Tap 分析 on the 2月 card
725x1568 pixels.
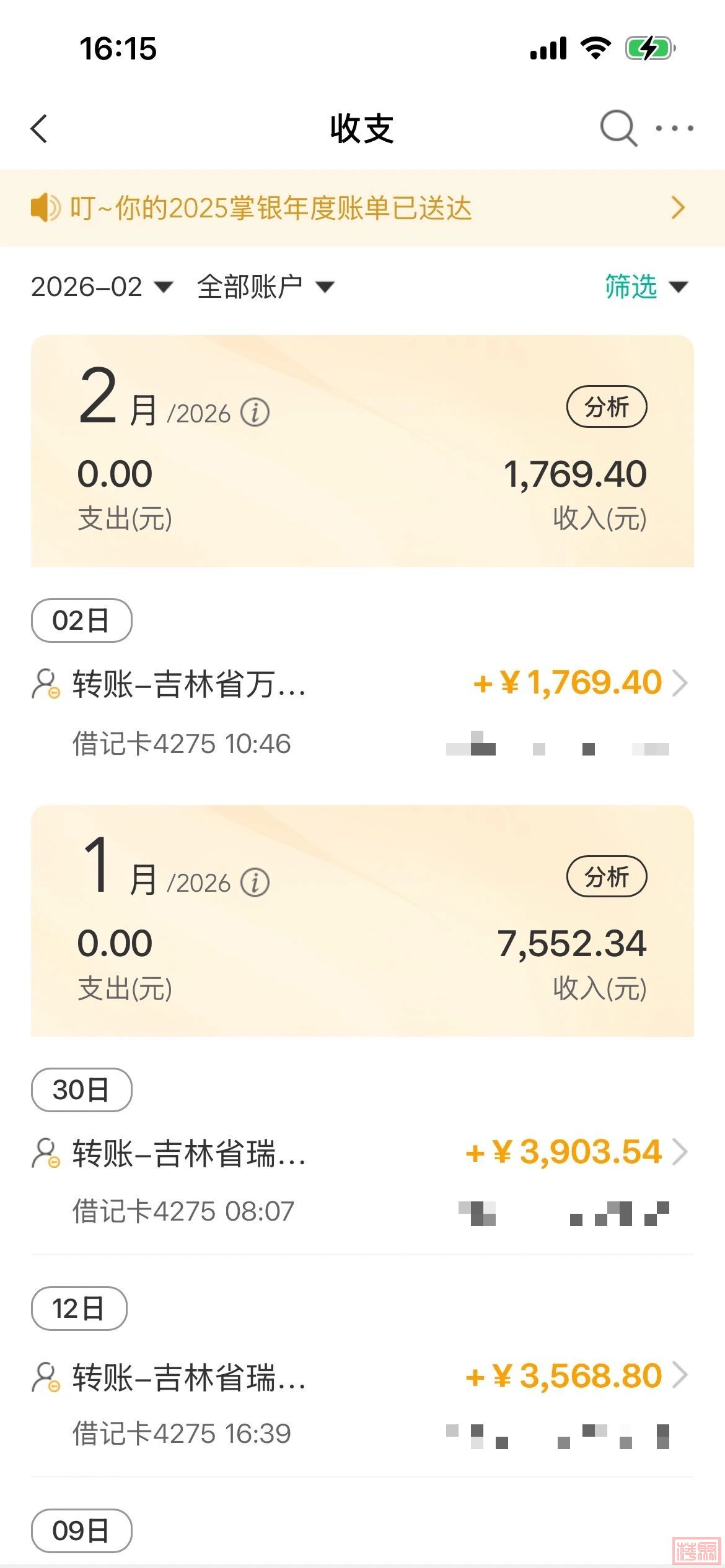point(607,407)
